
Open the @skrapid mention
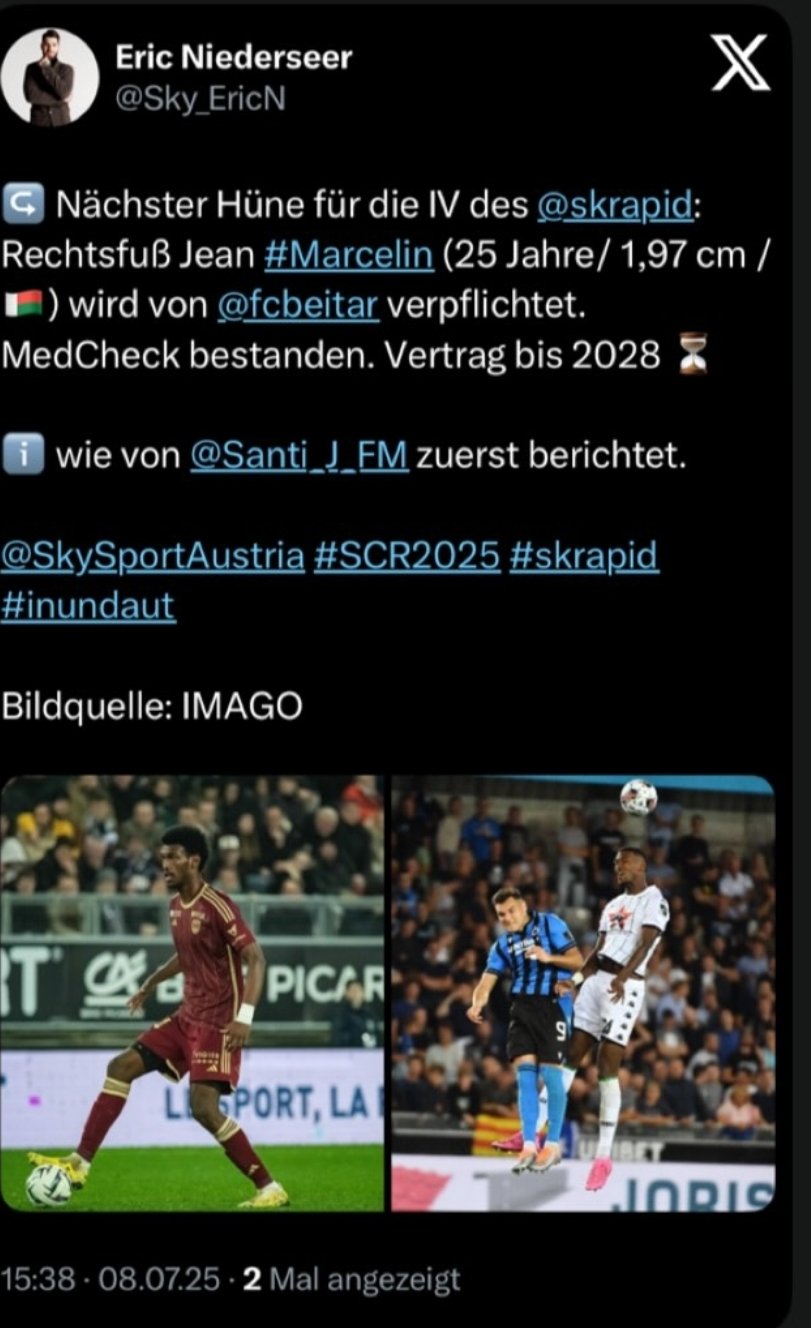click(614, 205)
